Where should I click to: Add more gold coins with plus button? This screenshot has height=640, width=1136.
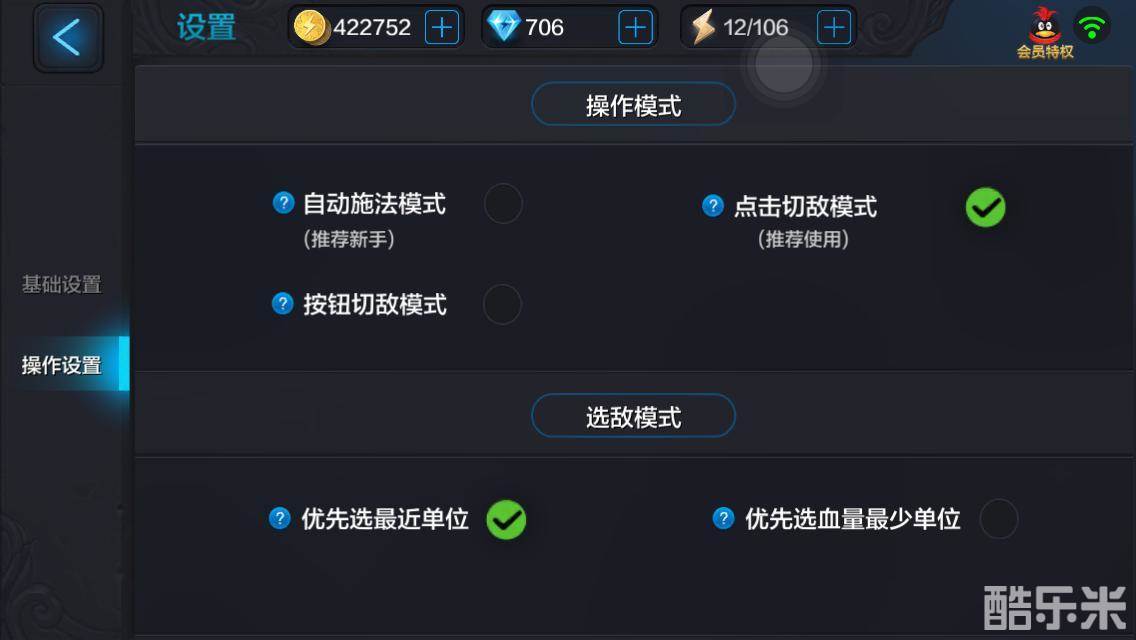[441, 28]
